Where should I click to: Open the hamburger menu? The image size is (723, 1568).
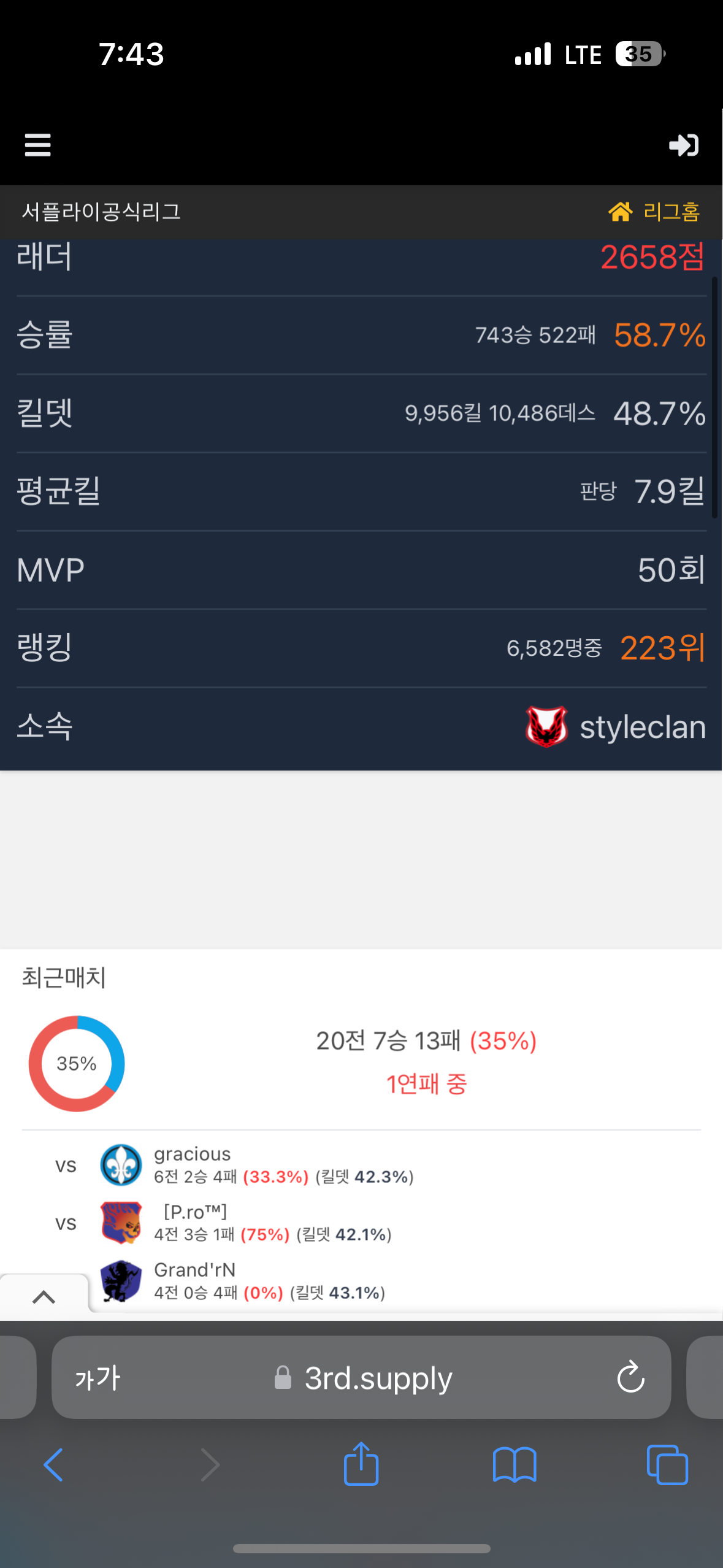[x=37, y=145]
